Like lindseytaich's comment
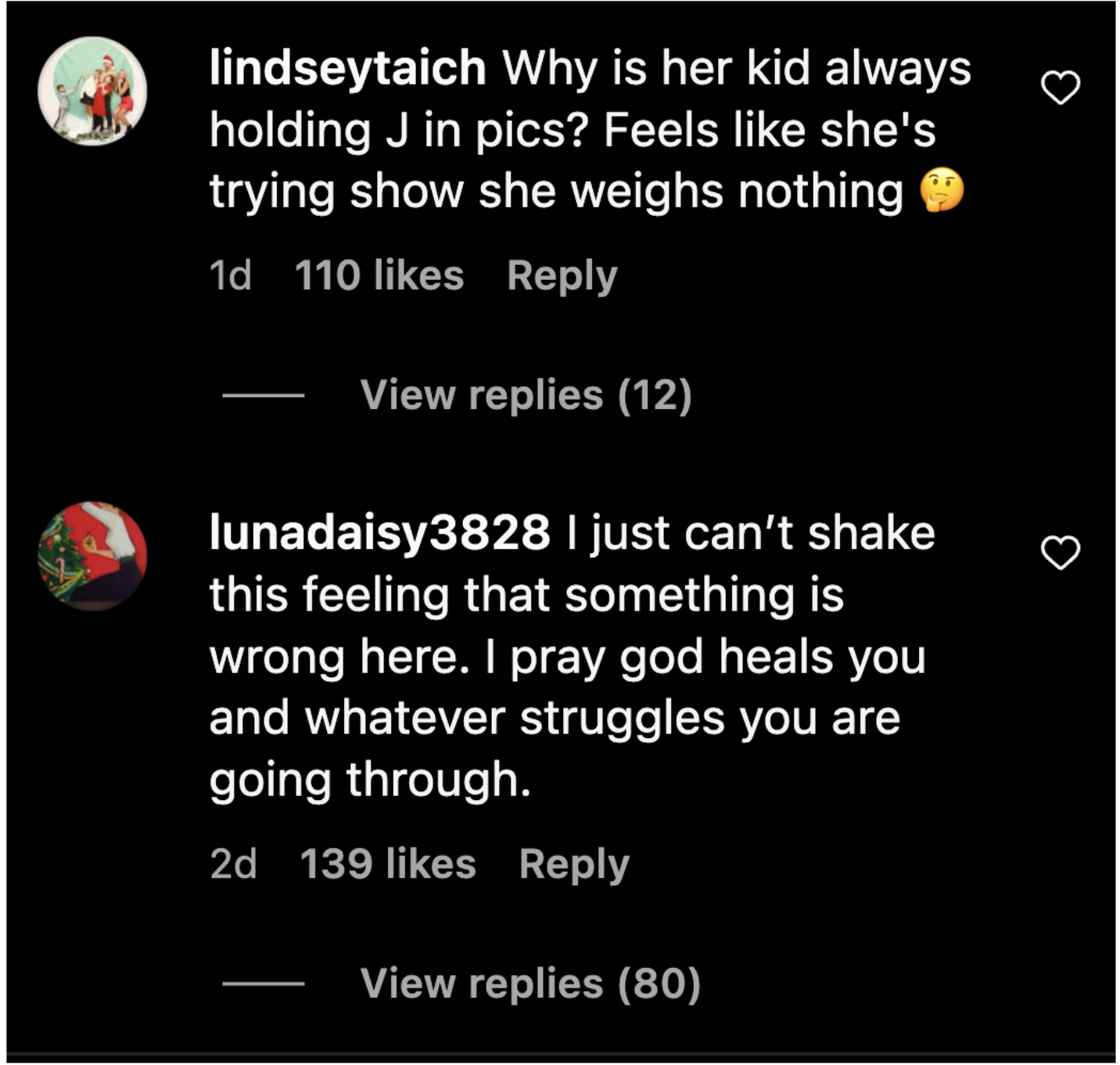 coord(1060,88)
